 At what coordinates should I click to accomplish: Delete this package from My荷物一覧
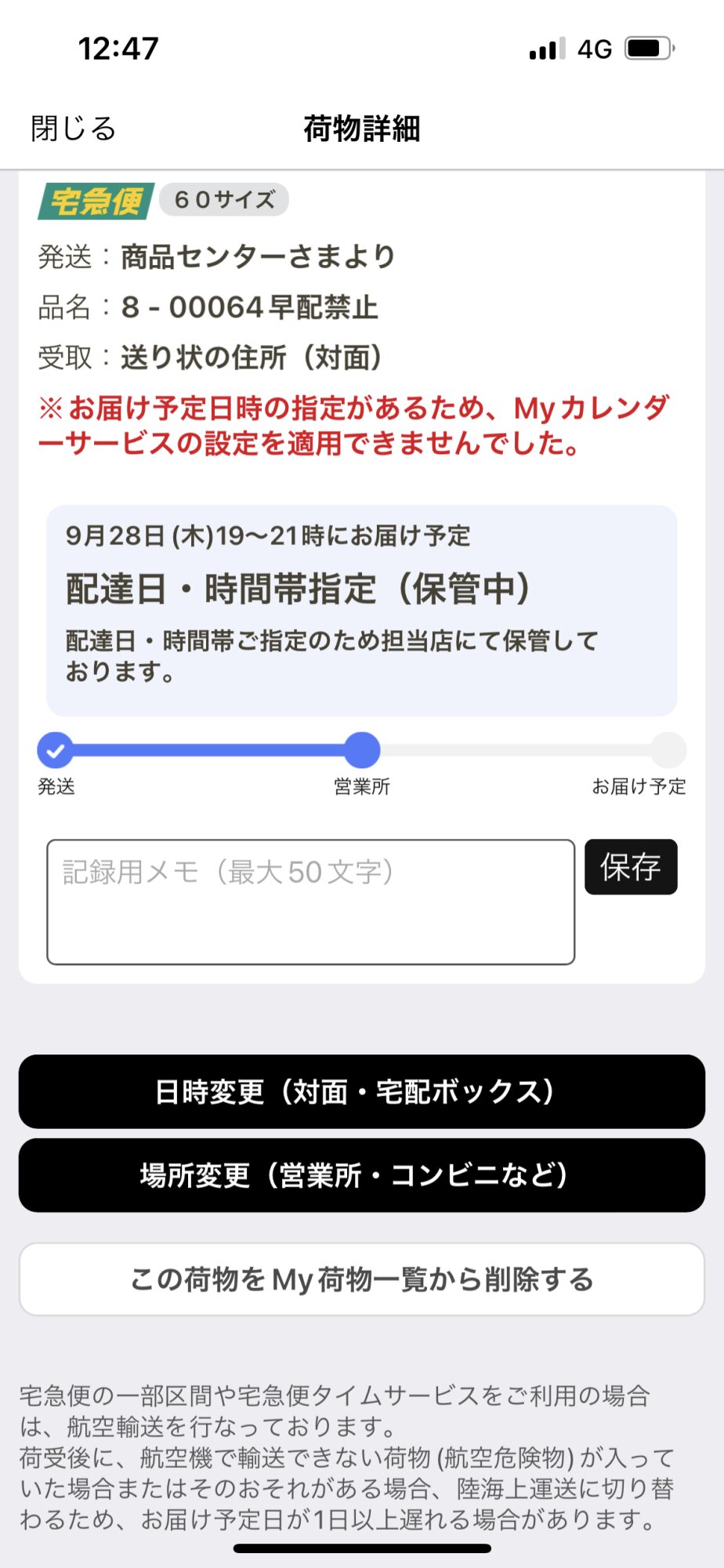pos(362,1279)
